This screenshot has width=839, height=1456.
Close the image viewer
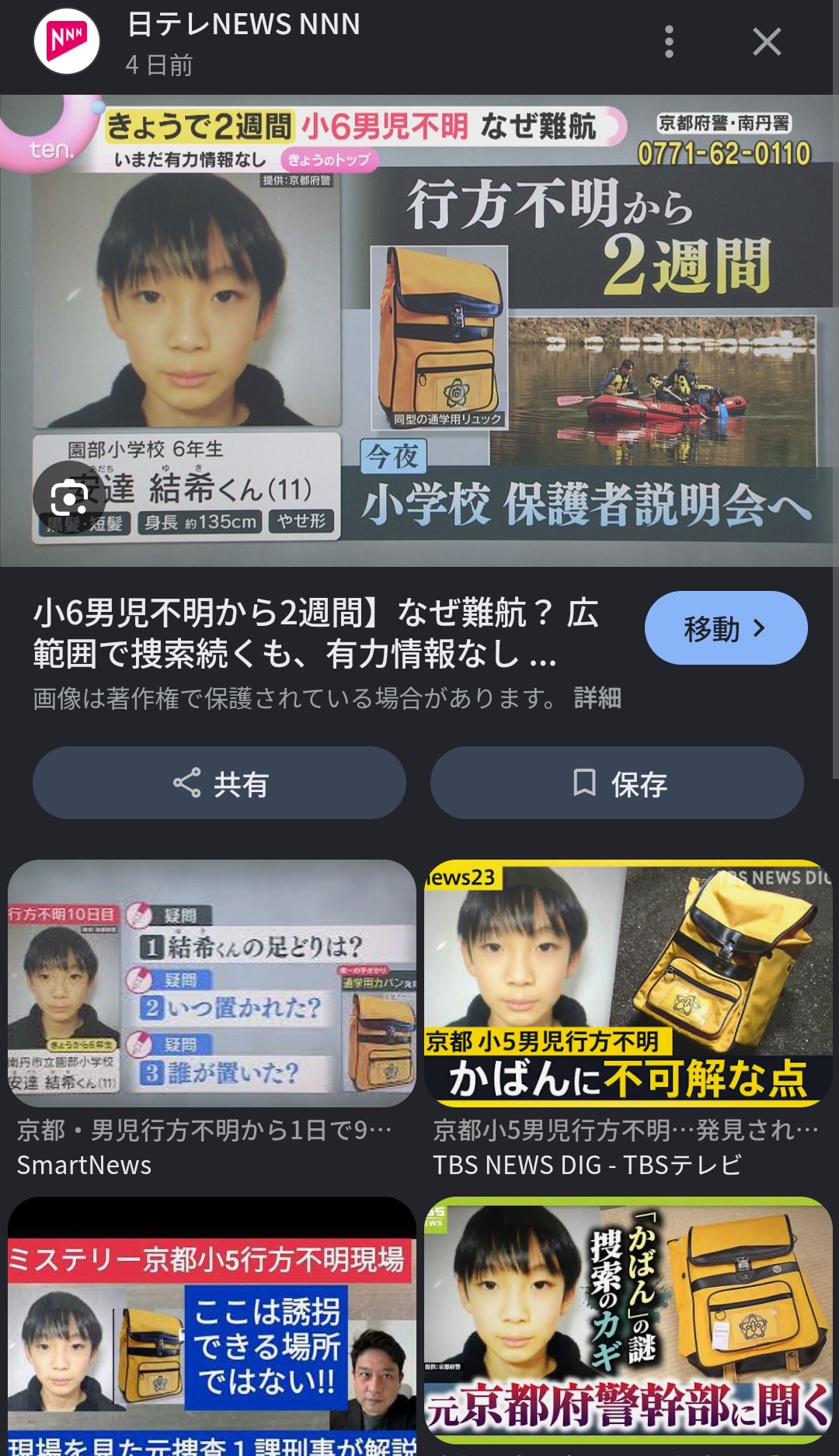pos(767,42)
